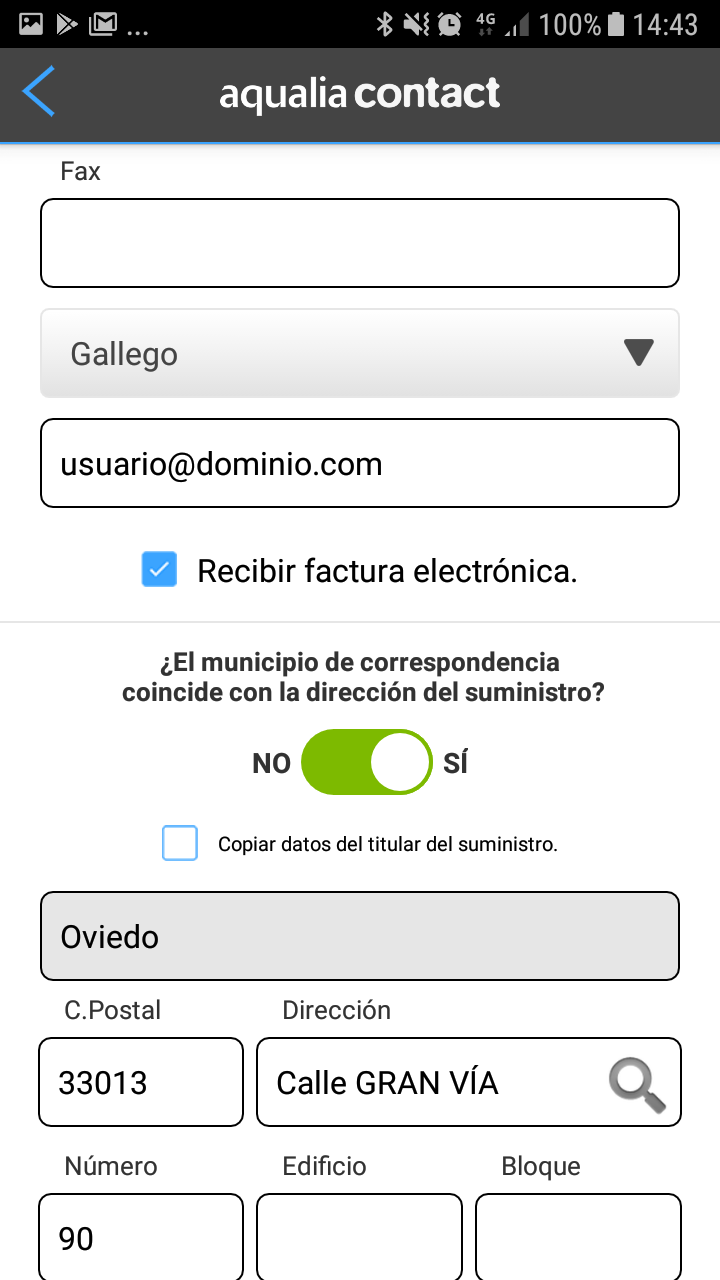This screenshot has height=1280, width=720.
Task: Tap the Oviedo municipality field
Action: click(x=360, y=936)
